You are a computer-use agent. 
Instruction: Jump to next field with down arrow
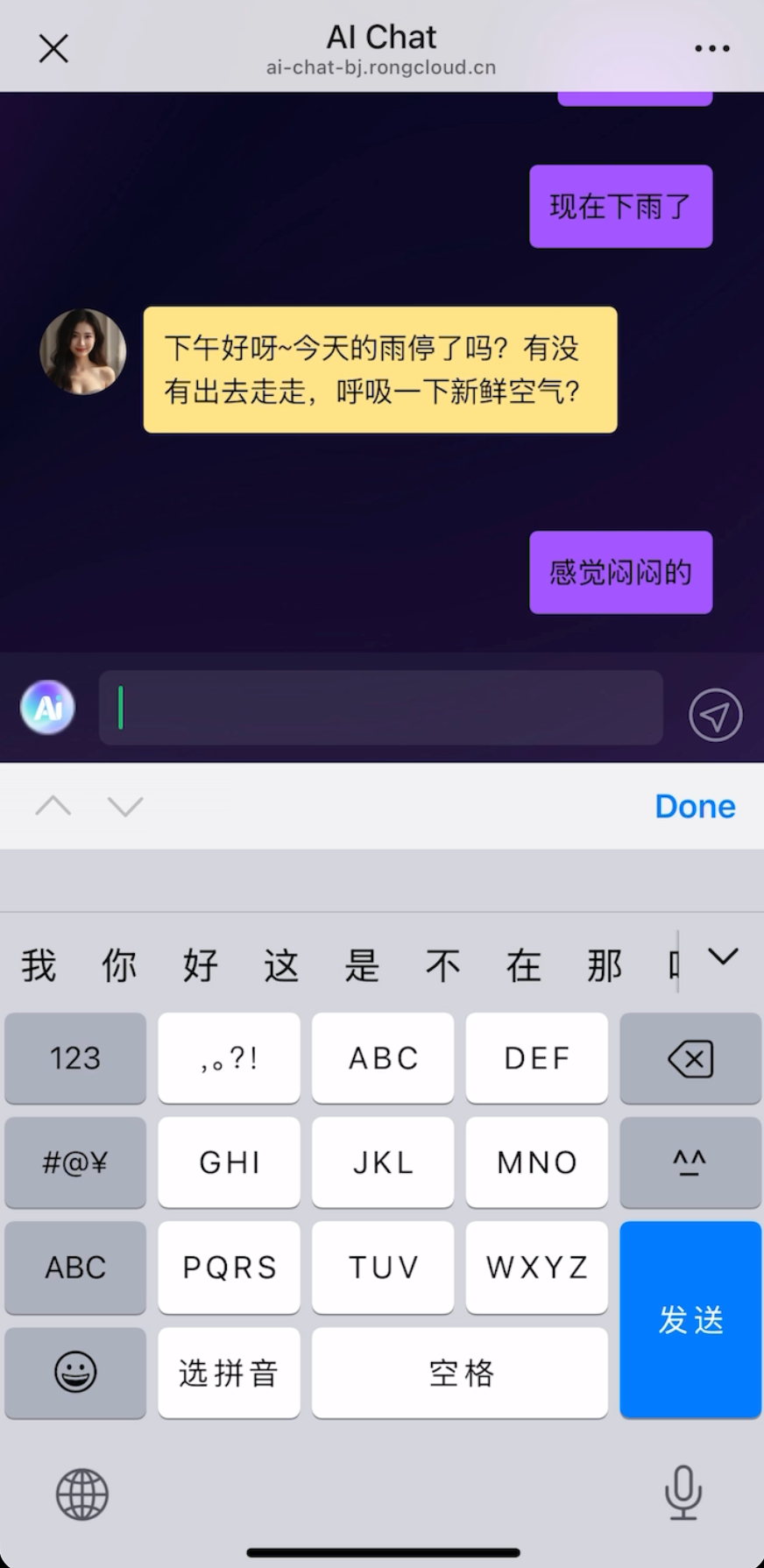[125, 806]
